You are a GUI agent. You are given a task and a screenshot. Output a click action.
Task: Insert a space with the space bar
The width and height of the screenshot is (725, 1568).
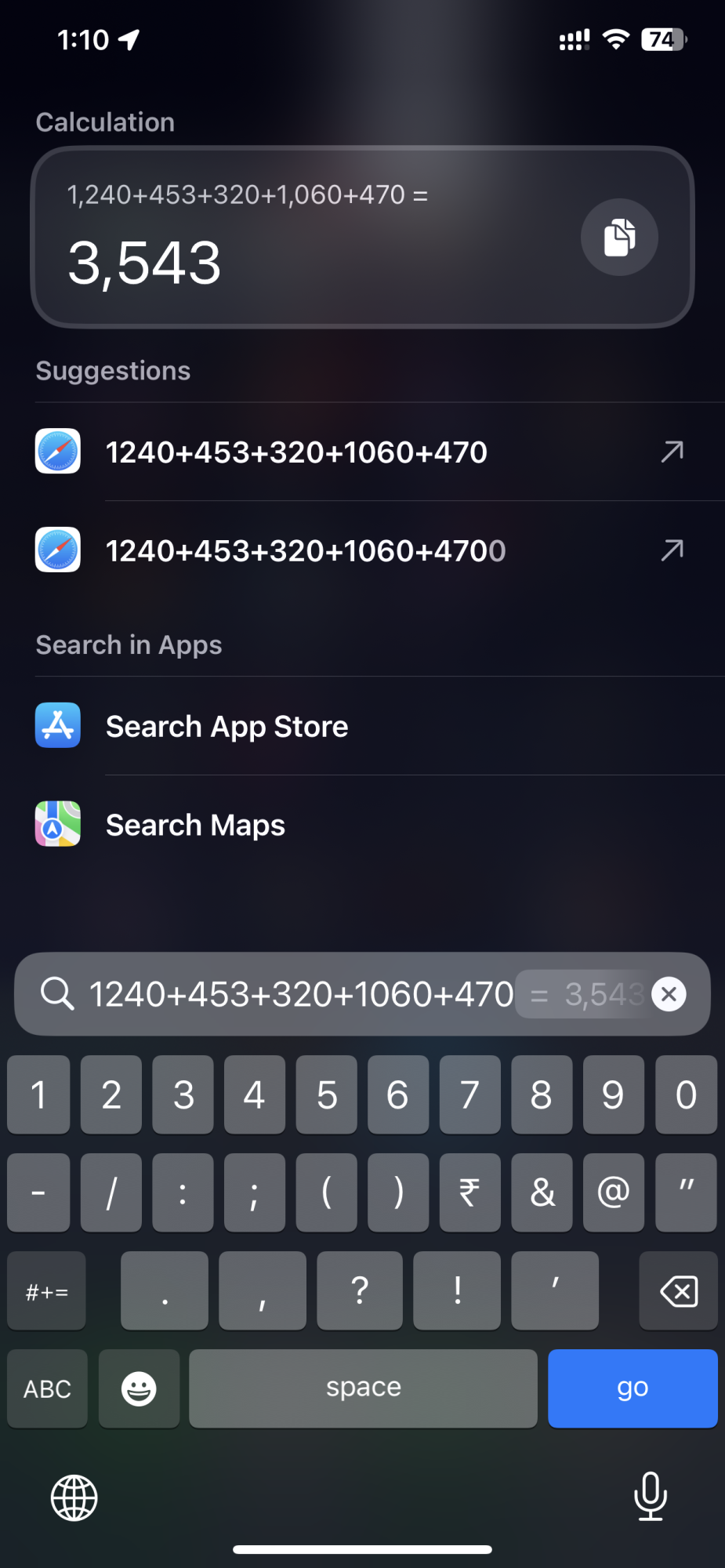[363, 1388]
